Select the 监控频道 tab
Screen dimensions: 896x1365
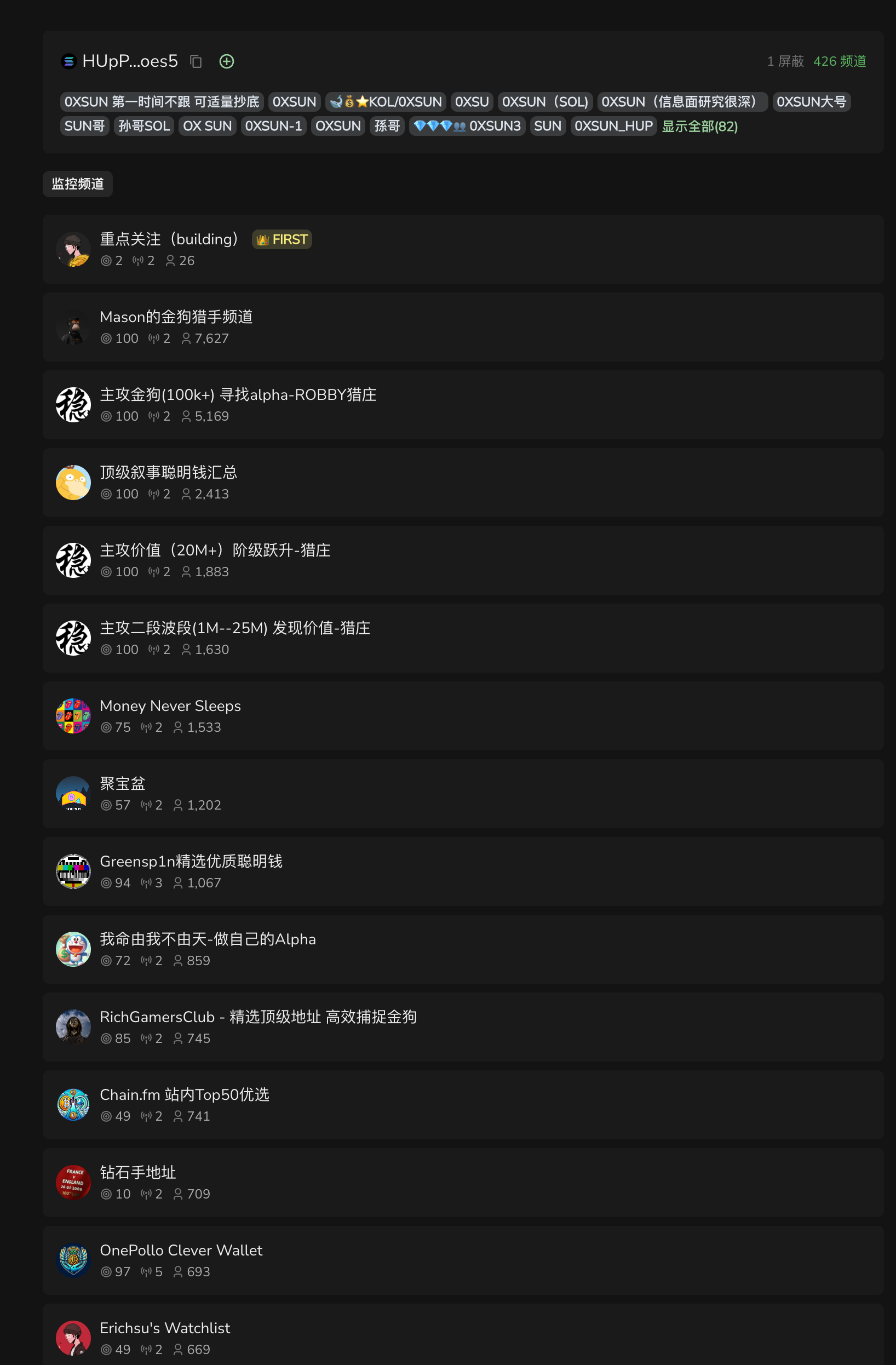click(x=77, y=184)
